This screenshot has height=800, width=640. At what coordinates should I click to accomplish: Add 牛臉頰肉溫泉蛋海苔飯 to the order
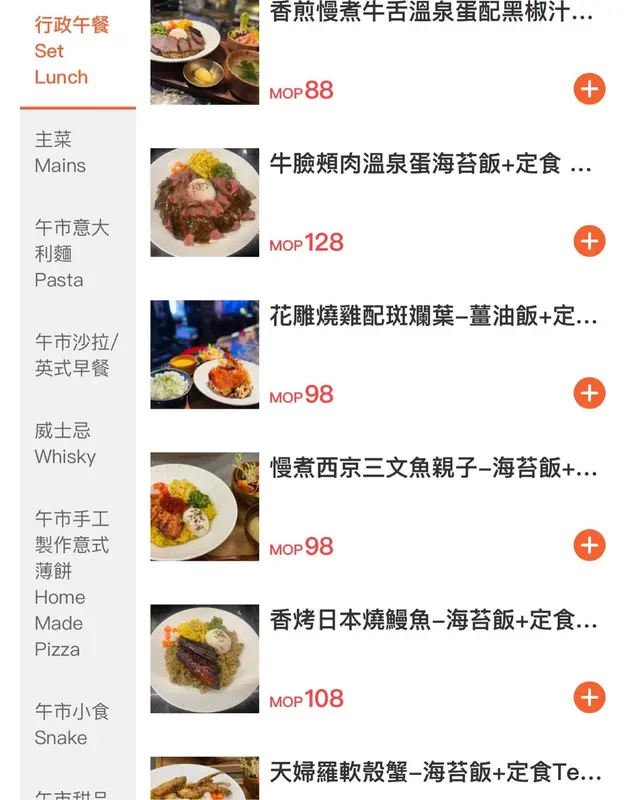[589, 241]
